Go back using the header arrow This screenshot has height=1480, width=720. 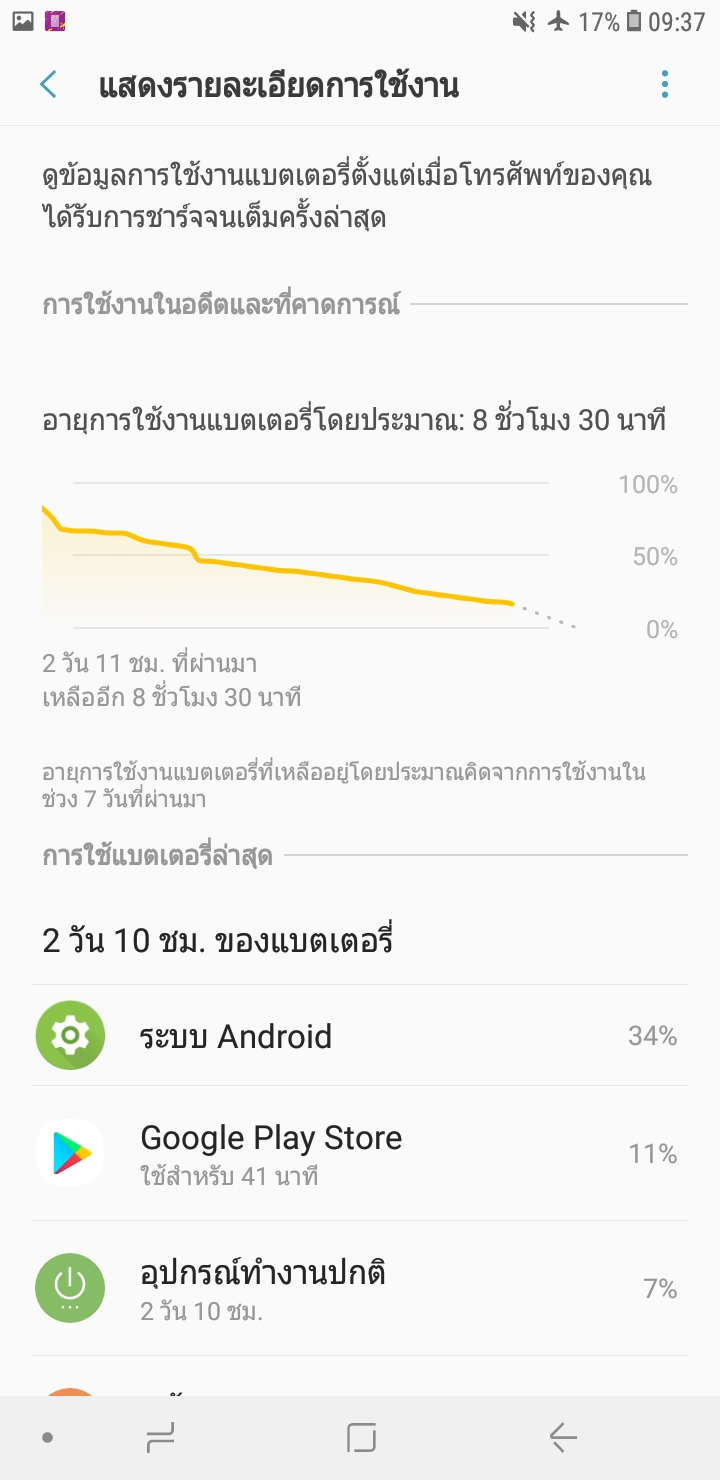(48, 85)
